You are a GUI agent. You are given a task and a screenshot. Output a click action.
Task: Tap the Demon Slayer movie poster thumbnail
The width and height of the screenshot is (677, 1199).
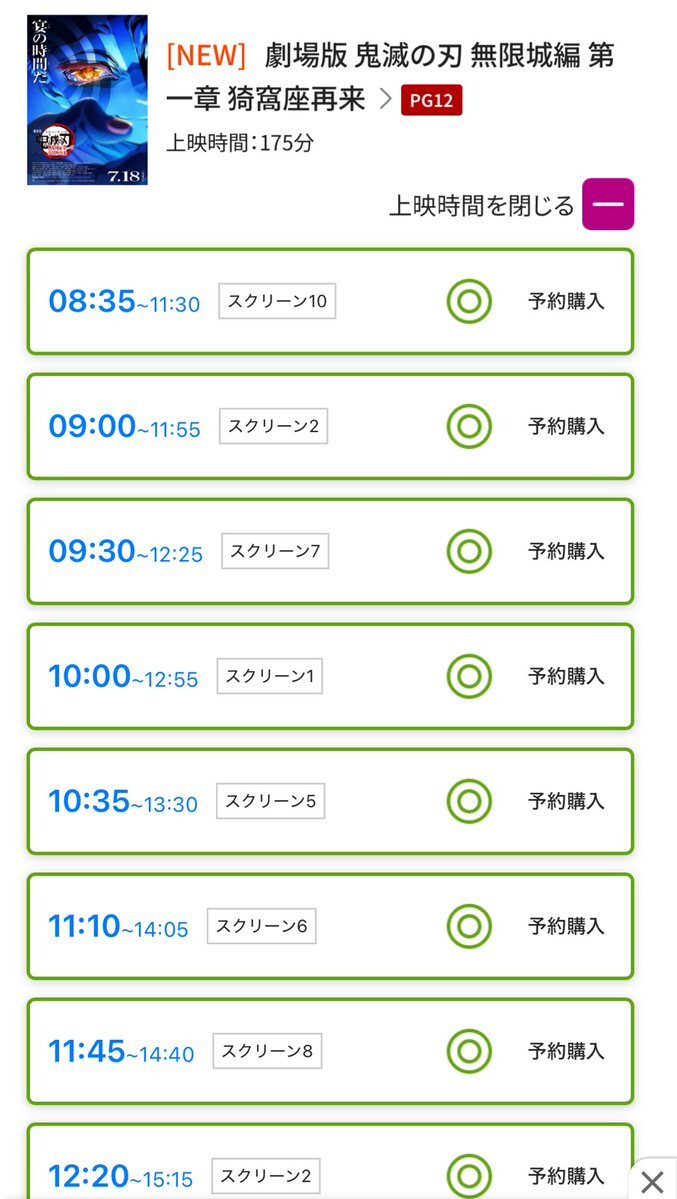tap(87, 100)
